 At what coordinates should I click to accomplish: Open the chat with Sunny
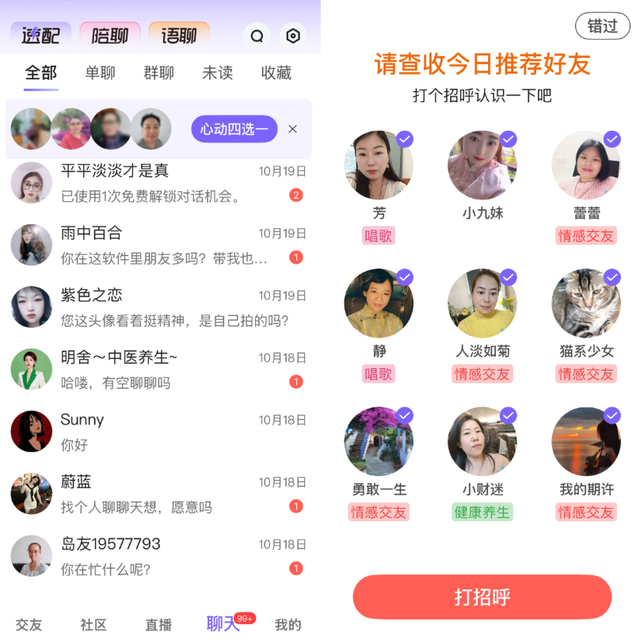coord(159,432)
